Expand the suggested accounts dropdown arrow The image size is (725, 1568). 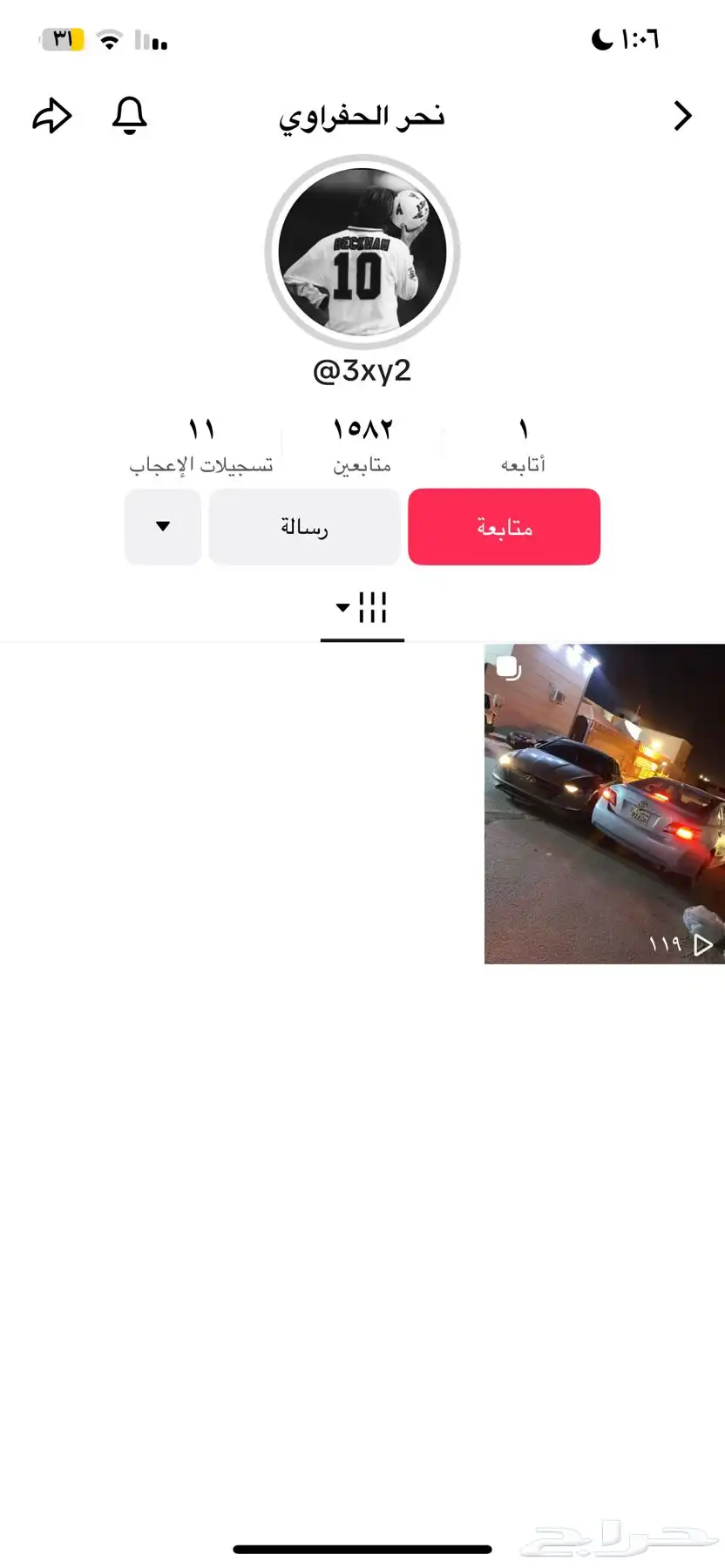(163, 527)
